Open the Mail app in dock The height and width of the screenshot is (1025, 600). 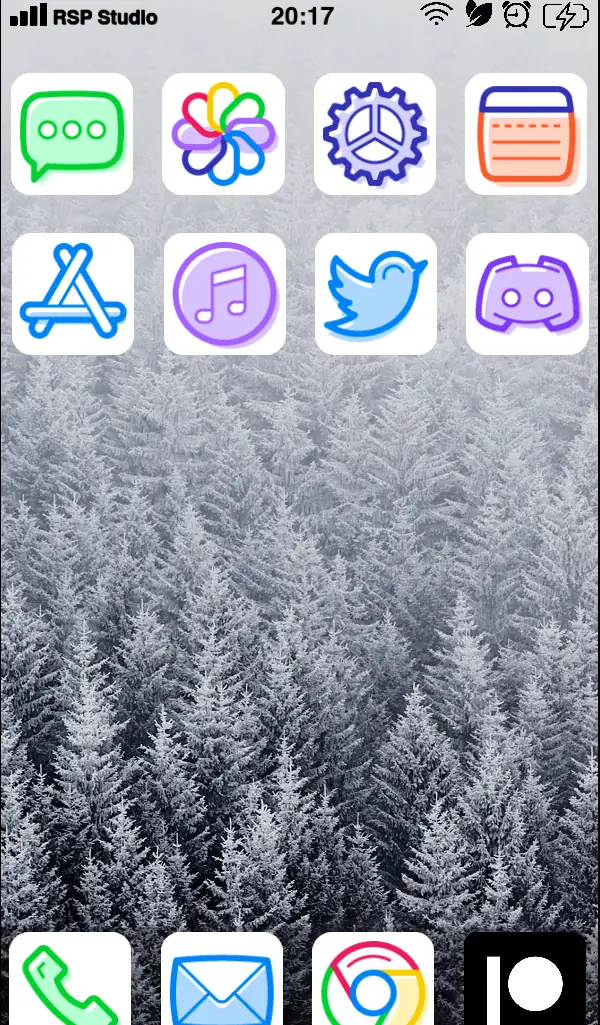point(222,982)
